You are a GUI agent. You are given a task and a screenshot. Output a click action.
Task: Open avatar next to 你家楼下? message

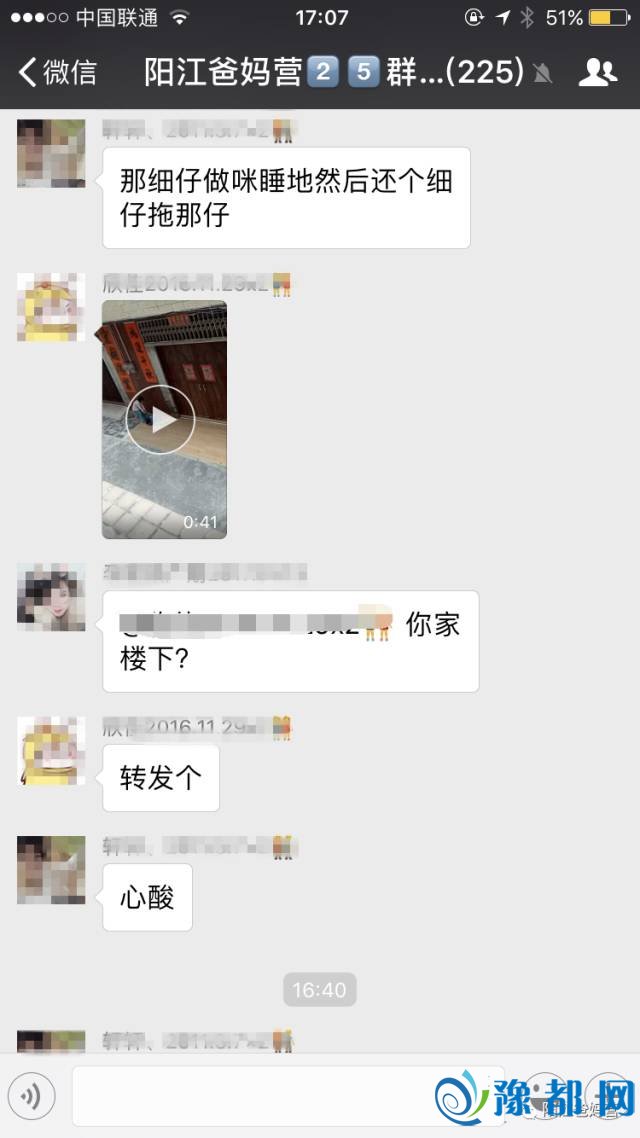tap(51, 597)
